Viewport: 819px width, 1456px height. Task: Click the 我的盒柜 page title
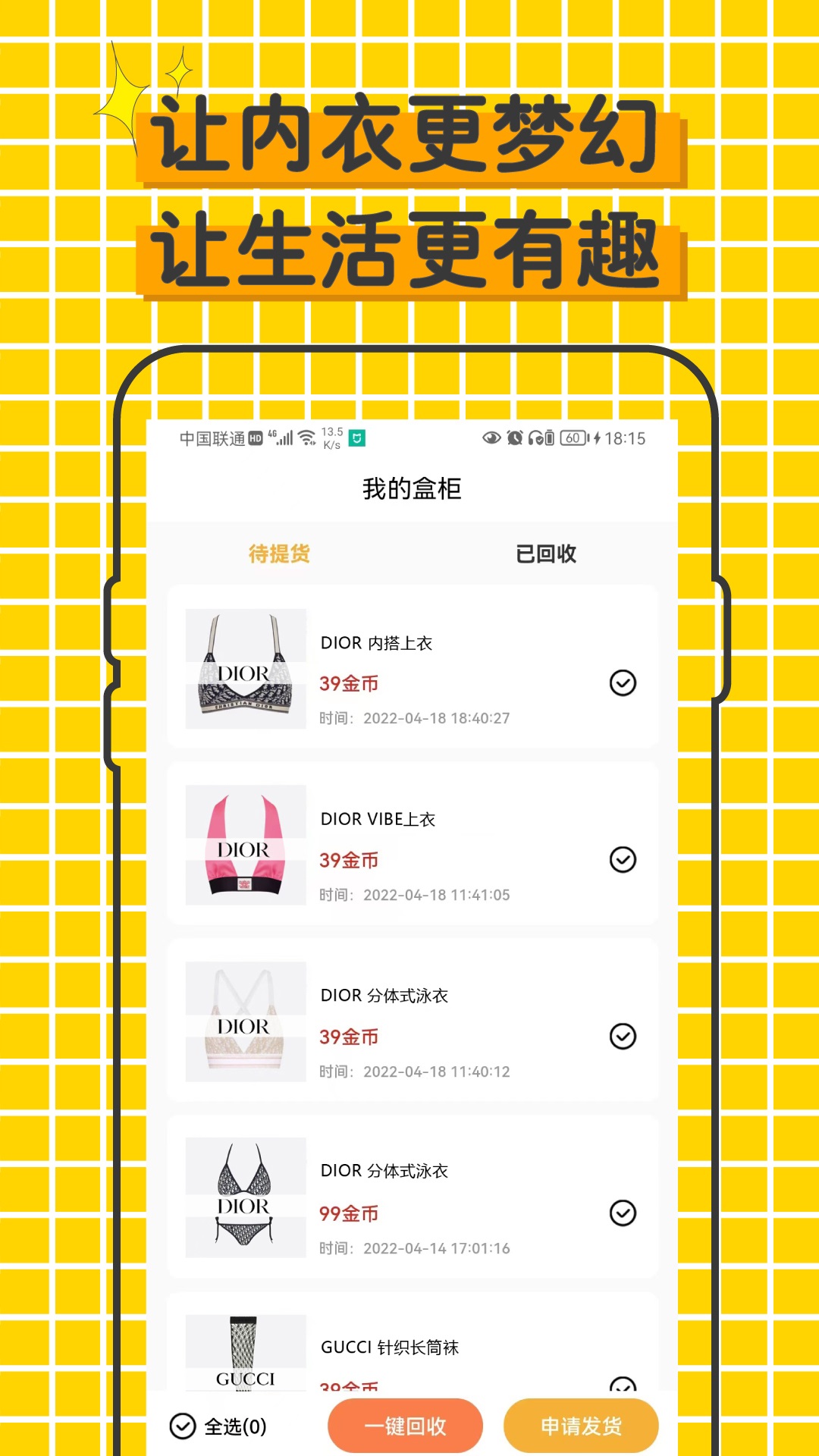[x=413, y=488]
